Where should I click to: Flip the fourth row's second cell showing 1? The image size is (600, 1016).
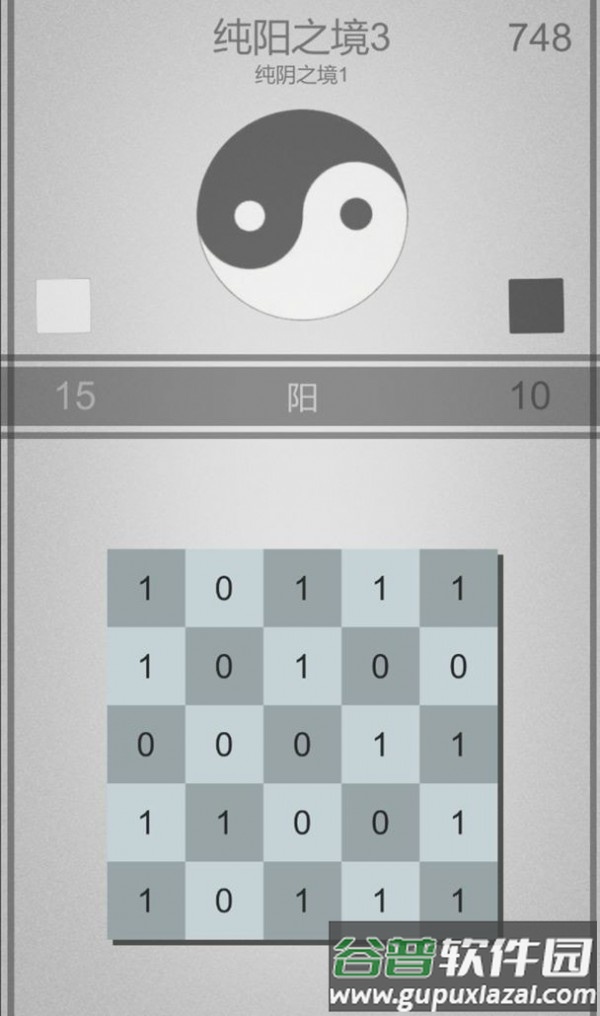click(224, 822)
